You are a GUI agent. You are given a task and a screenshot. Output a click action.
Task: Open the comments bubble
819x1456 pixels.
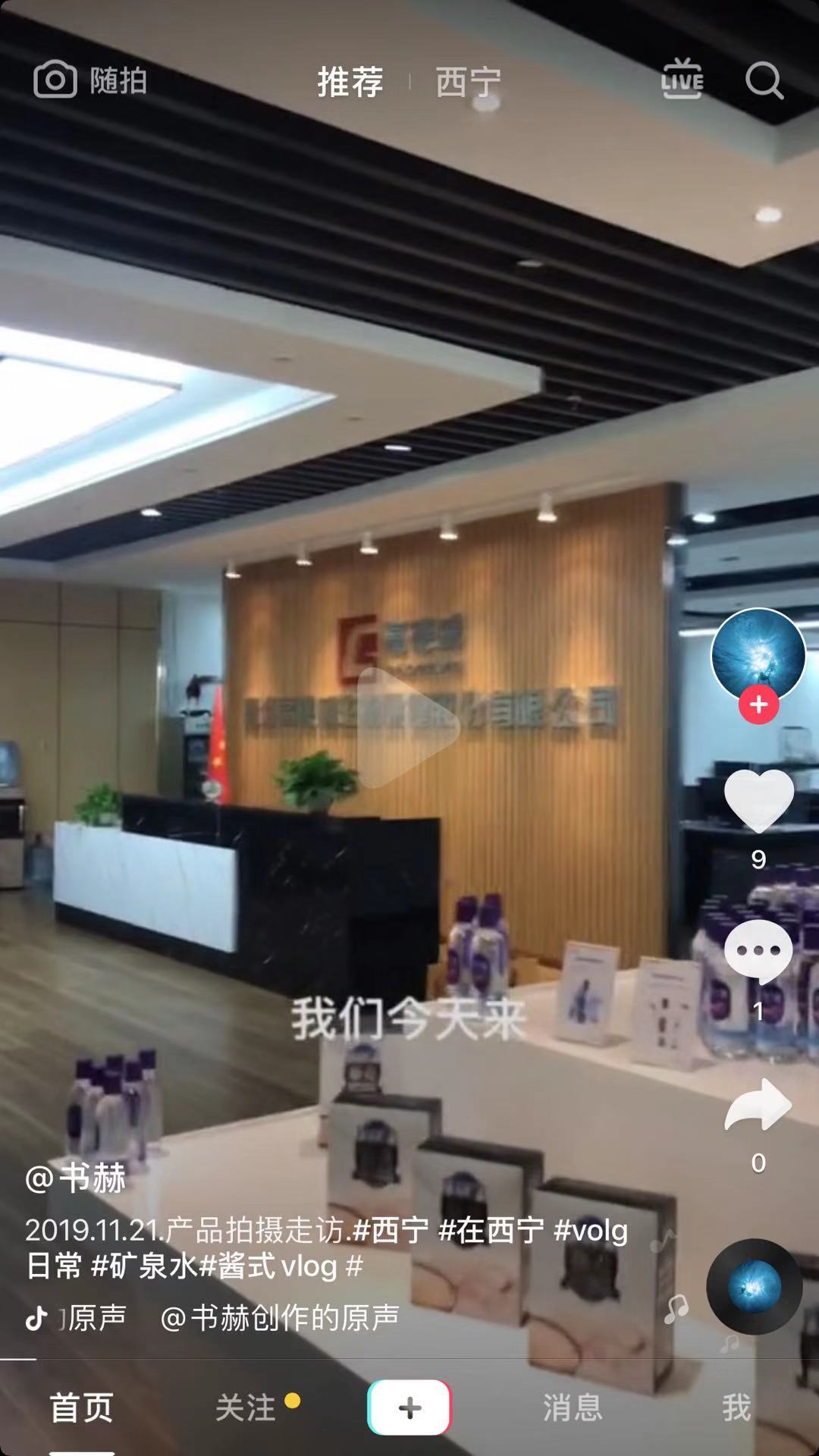758,952
